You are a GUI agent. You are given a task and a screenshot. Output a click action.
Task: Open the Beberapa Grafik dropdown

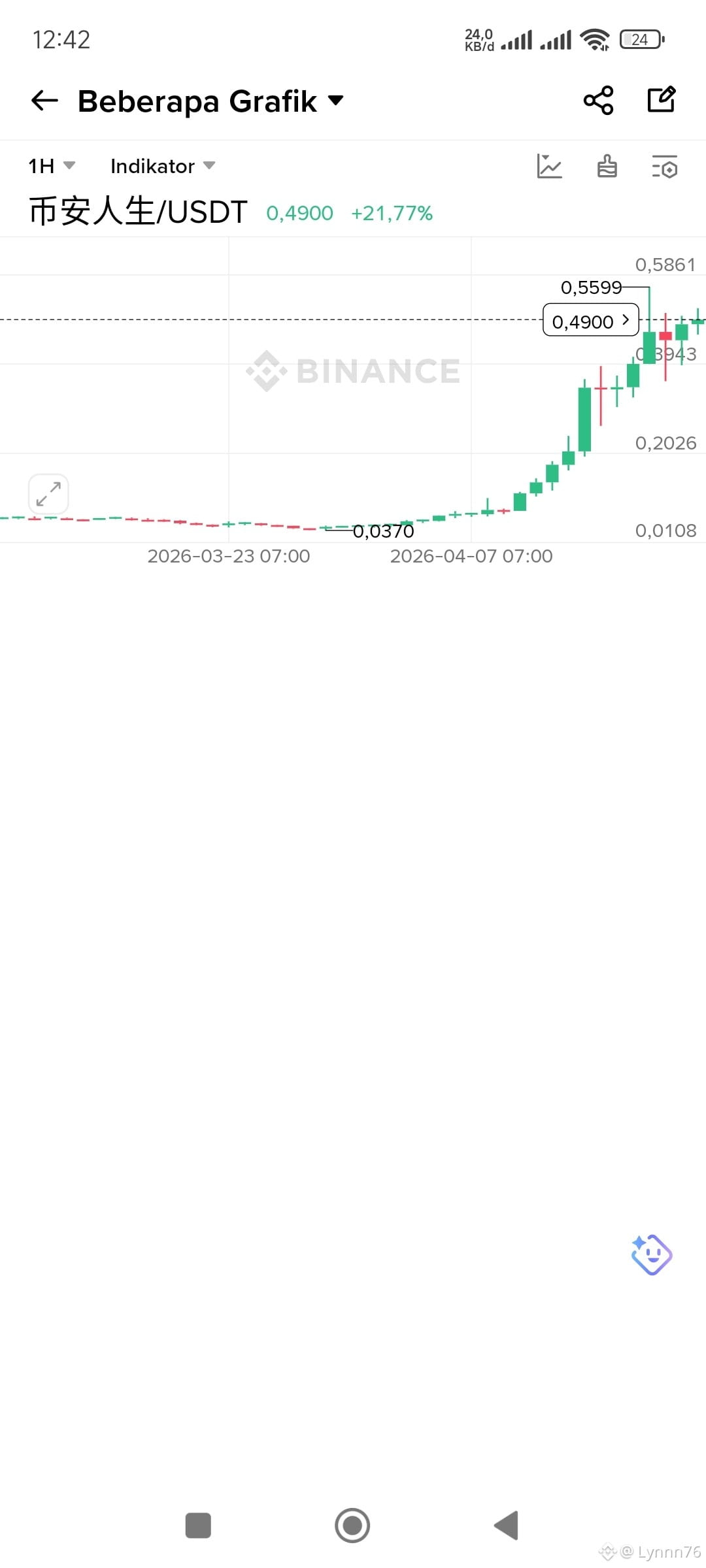coord(210,101)
